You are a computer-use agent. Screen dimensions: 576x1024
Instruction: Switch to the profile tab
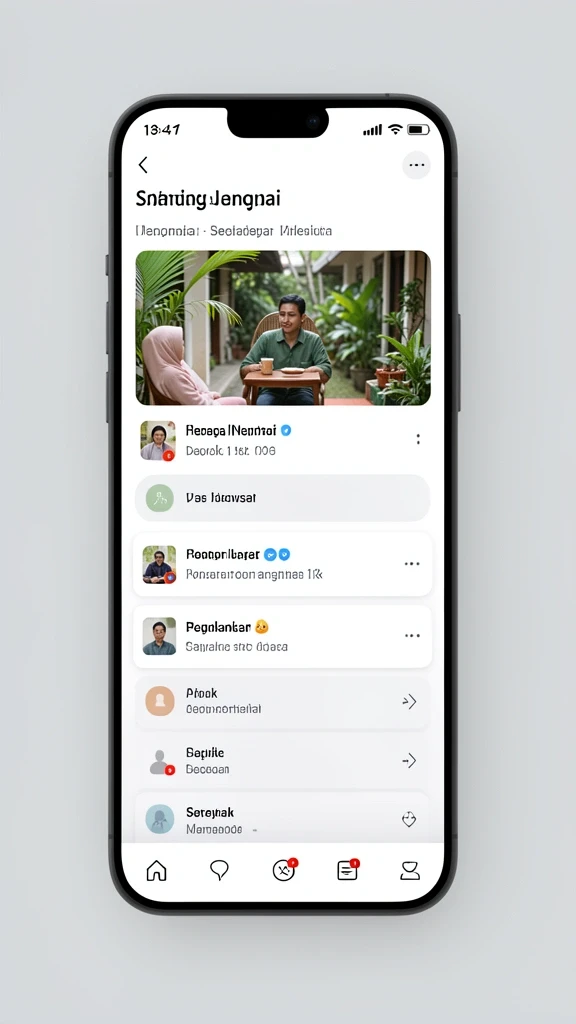pyautogui.click(x=410, y=871)
